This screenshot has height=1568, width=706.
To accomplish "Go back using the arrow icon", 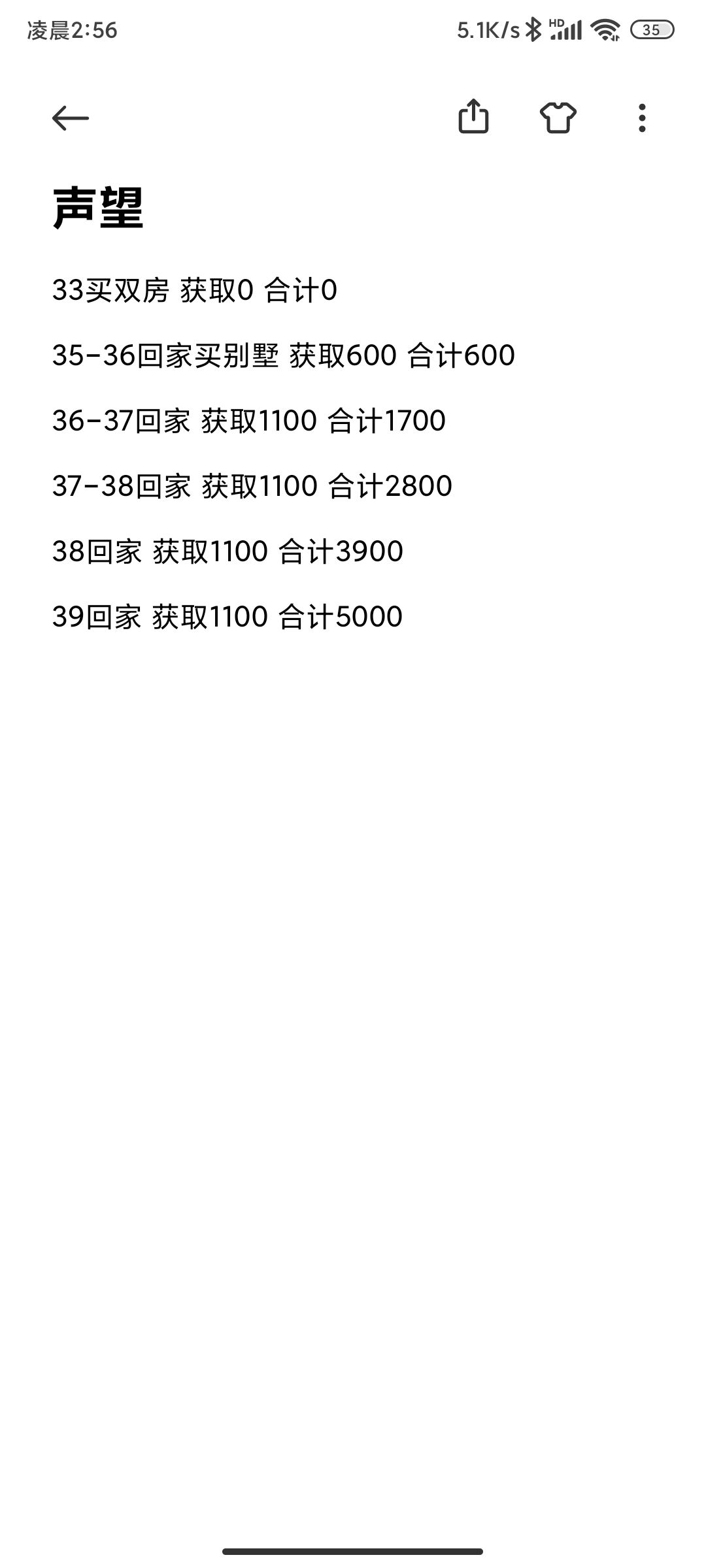I will (x=71, y=118).
